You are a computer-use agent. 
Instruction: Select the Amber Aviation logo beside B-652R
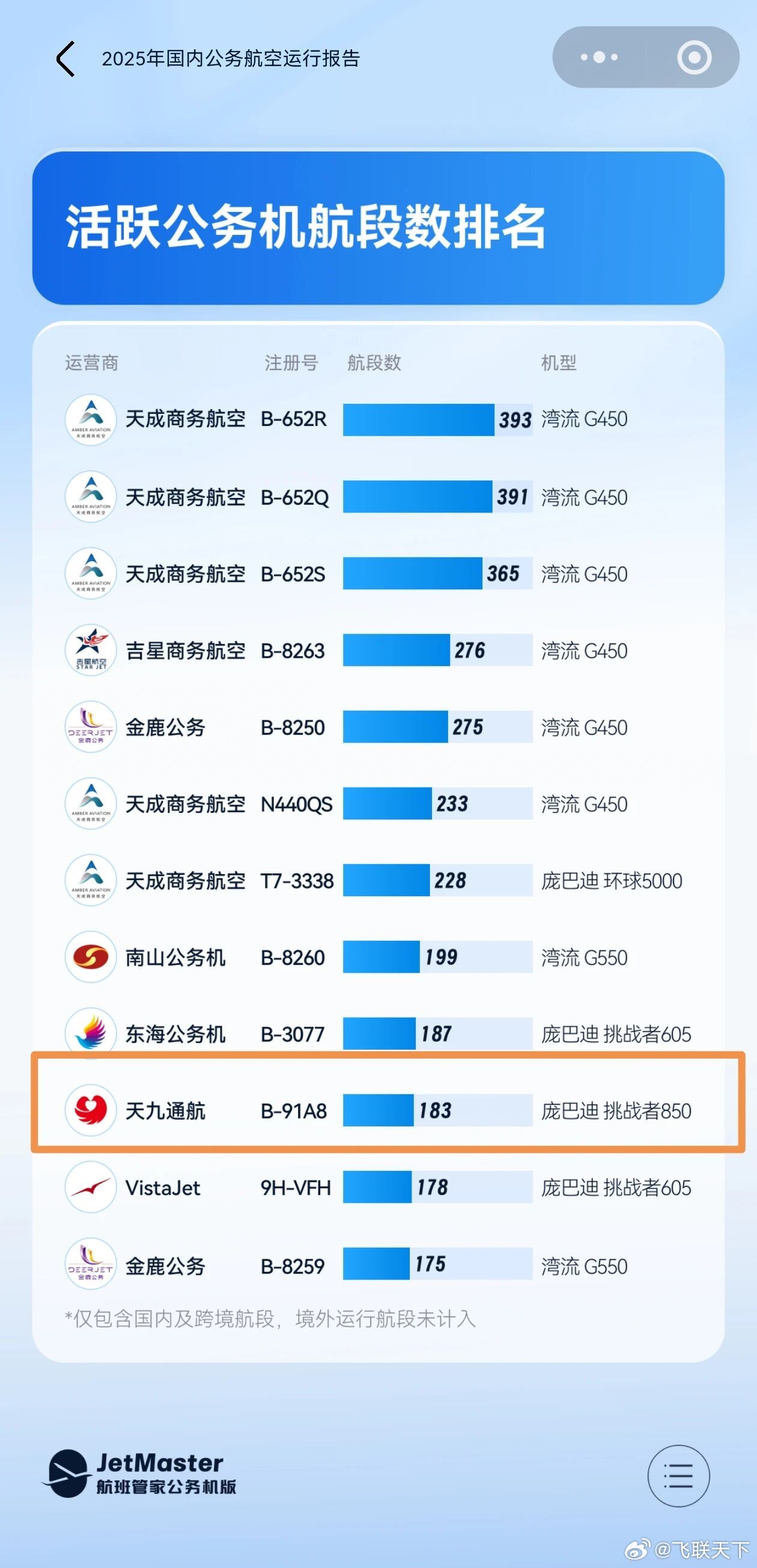pyautogui.click(x=90, y=419)
